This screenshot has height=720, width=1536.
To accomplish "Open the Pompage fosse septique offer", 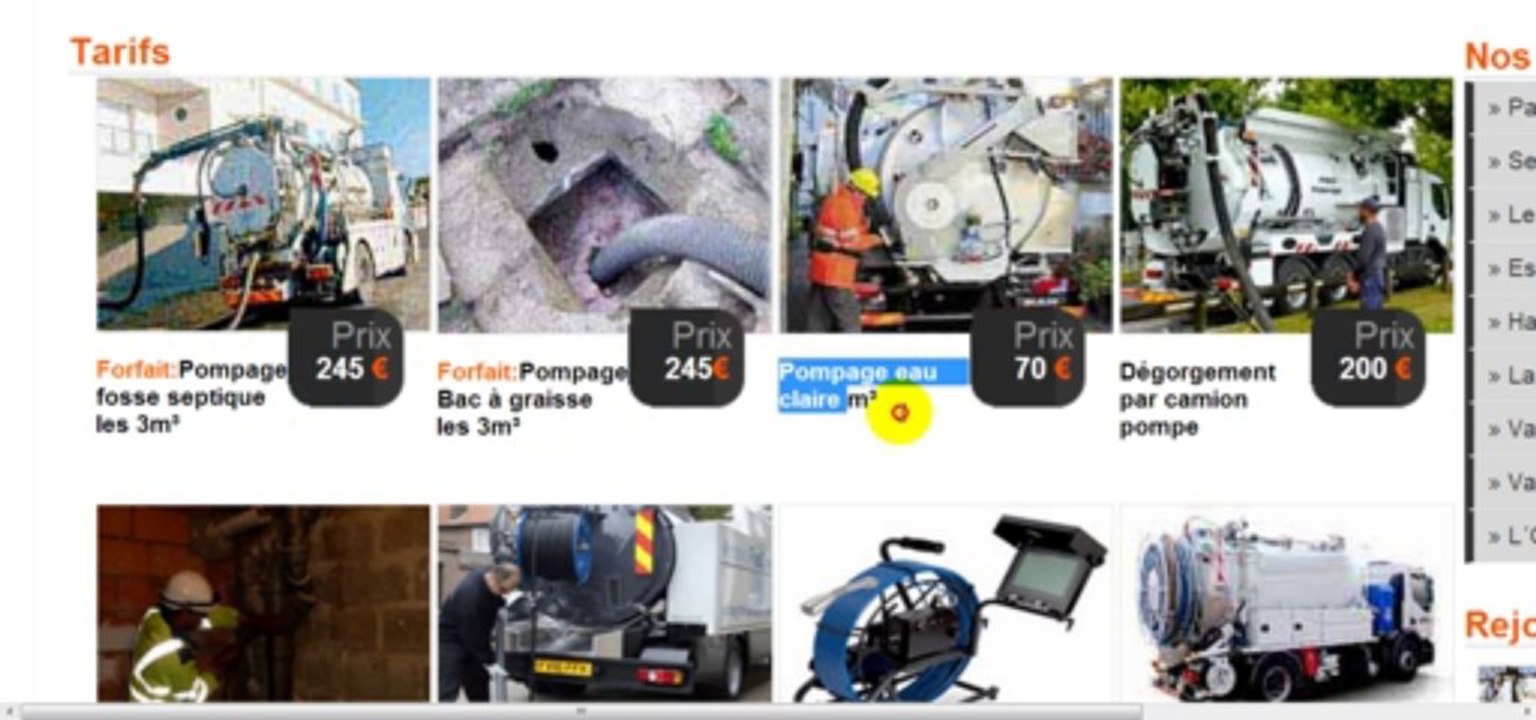I will point(263,205).
